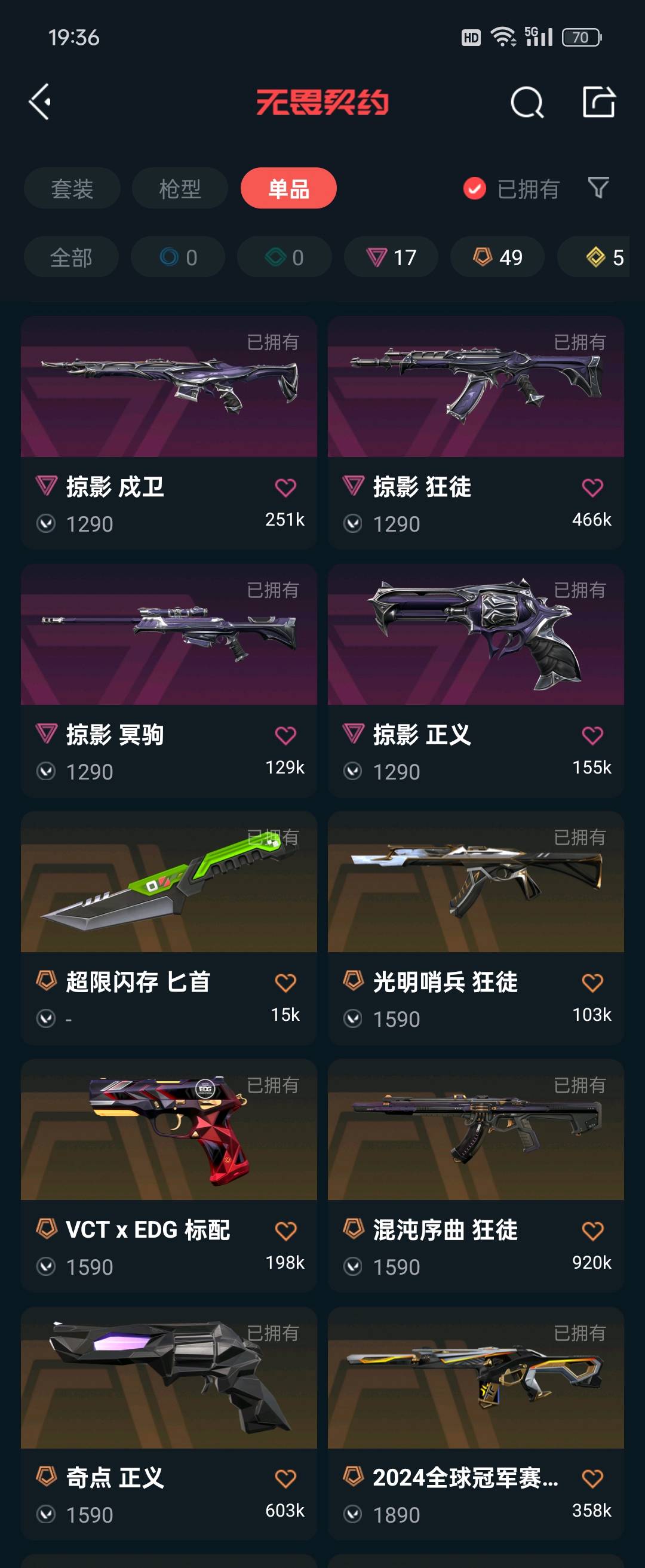Go back using the top-left arrow

tap(40, 102)
